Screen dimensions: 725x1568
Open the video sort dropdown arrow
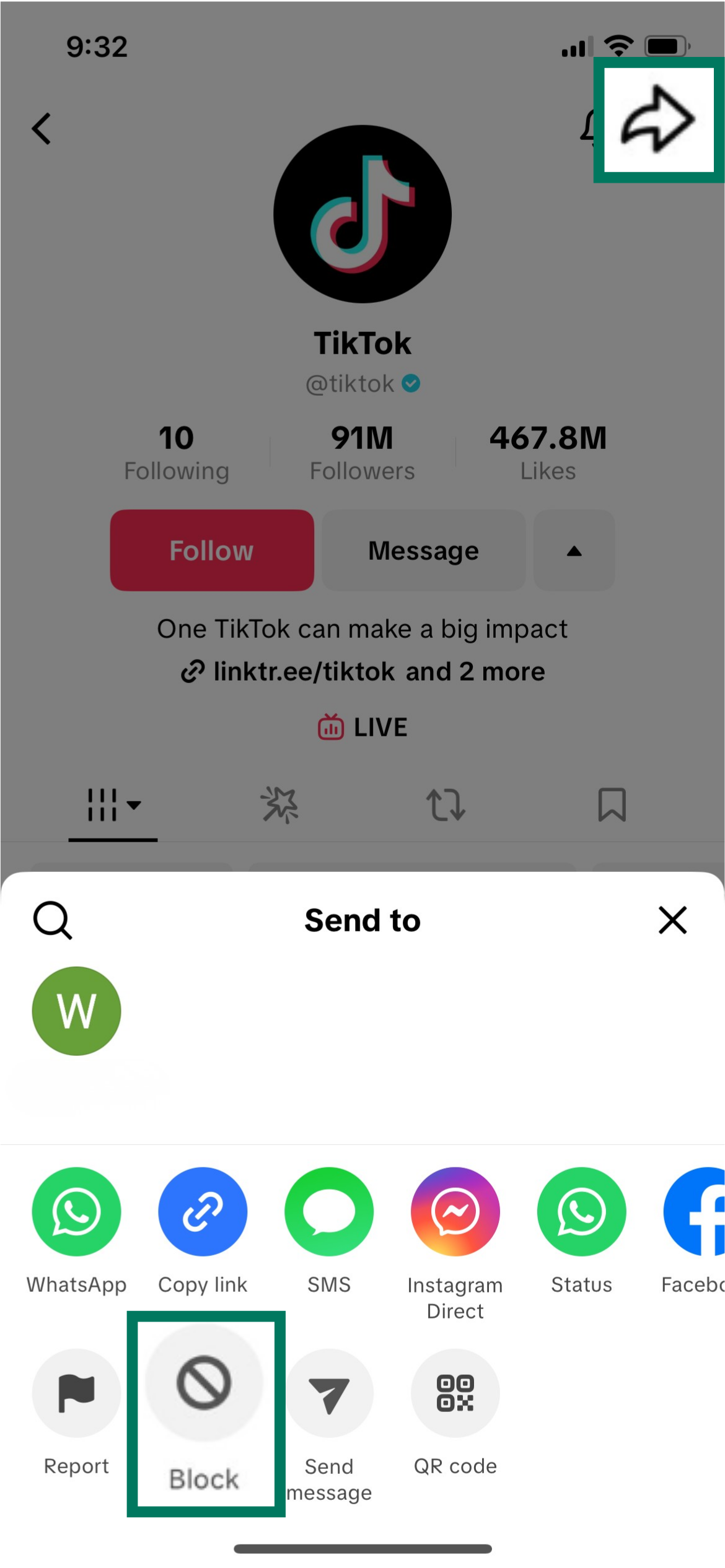[x=134, y=805]
